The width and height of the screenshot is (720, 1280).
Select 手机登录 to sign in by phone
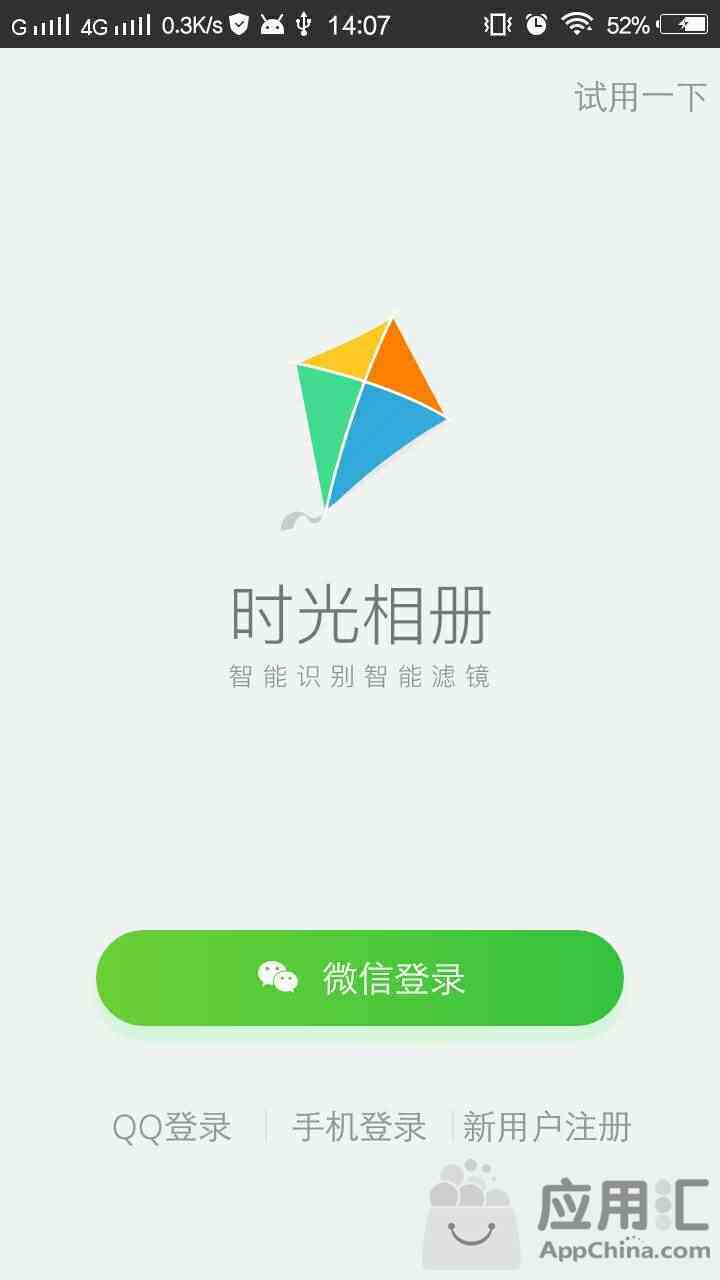point(359,1127)
